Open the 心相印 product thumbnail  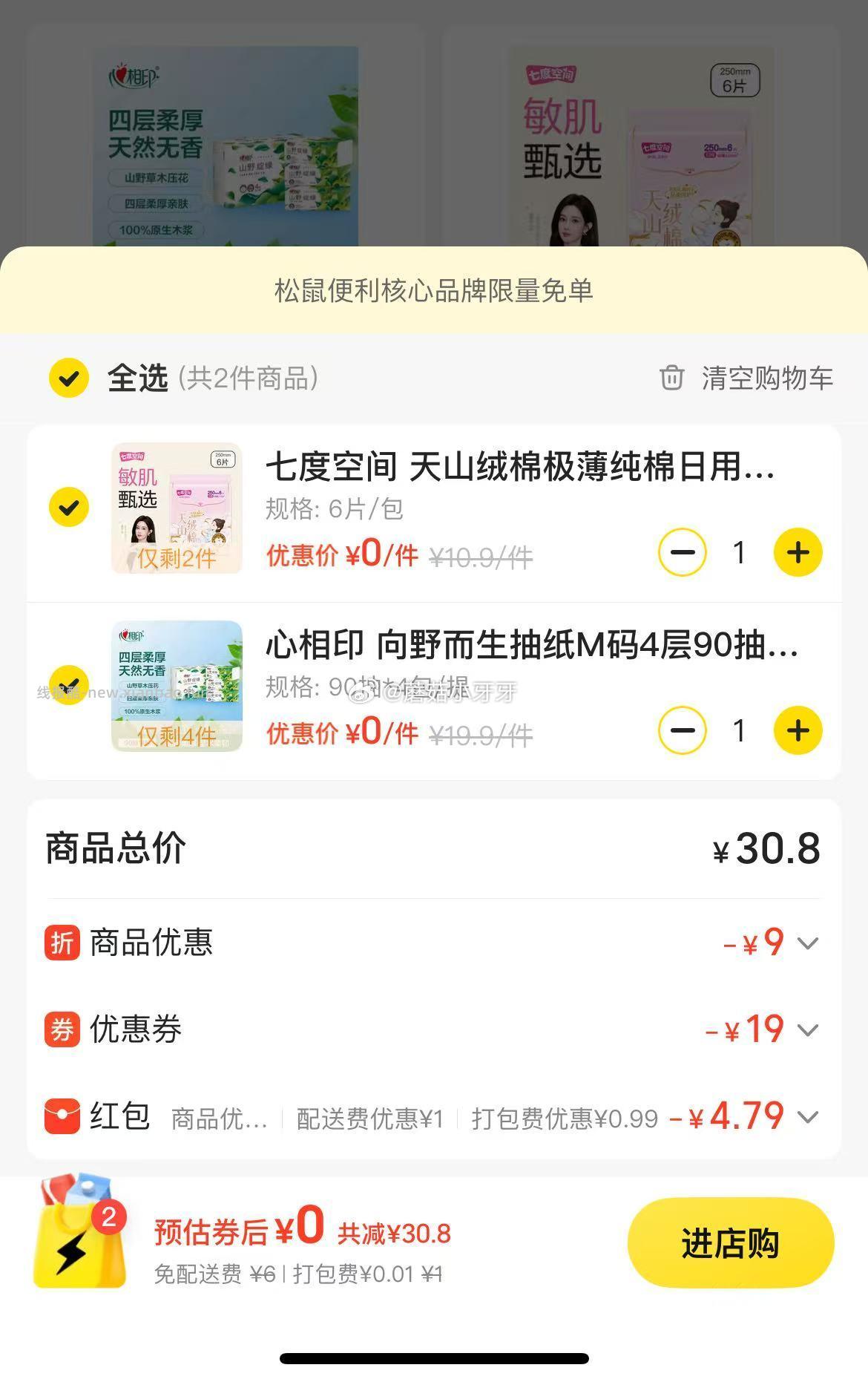click(176, 686)
